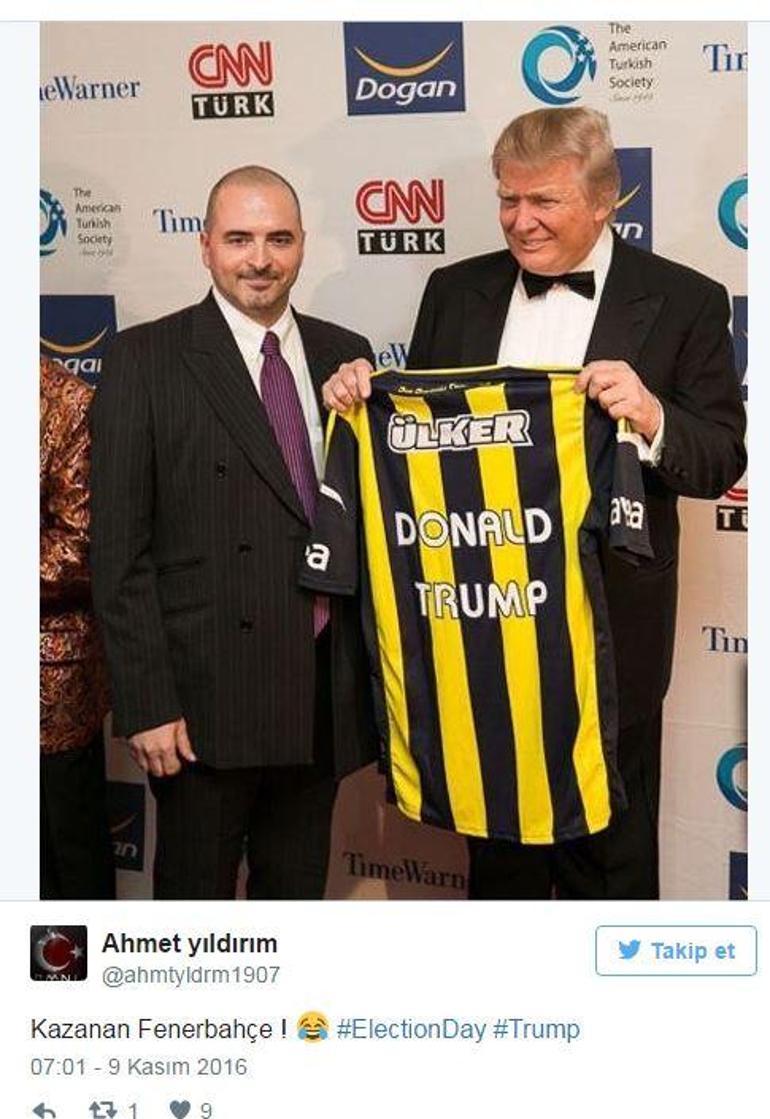Follow the account with Takip et button
Viewport: 770px width, 1119px height.
[x=676, y=950]
